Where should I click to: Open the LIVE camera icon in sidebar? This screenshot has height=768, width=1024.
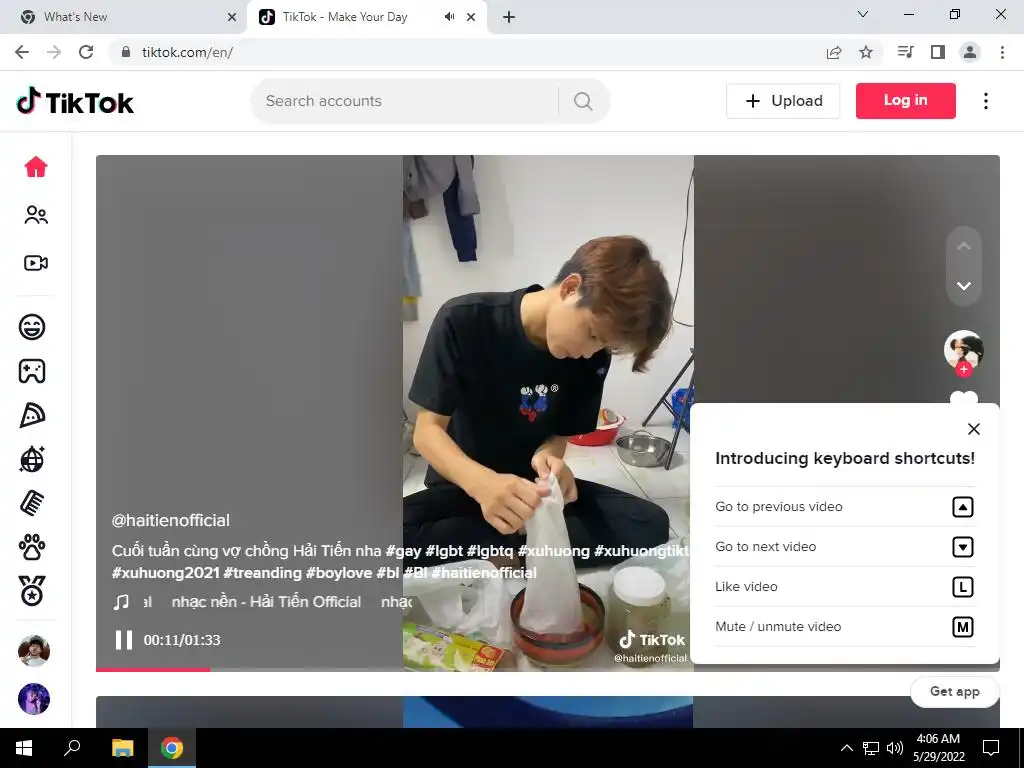pyautogui.click(x=36, y=263)
